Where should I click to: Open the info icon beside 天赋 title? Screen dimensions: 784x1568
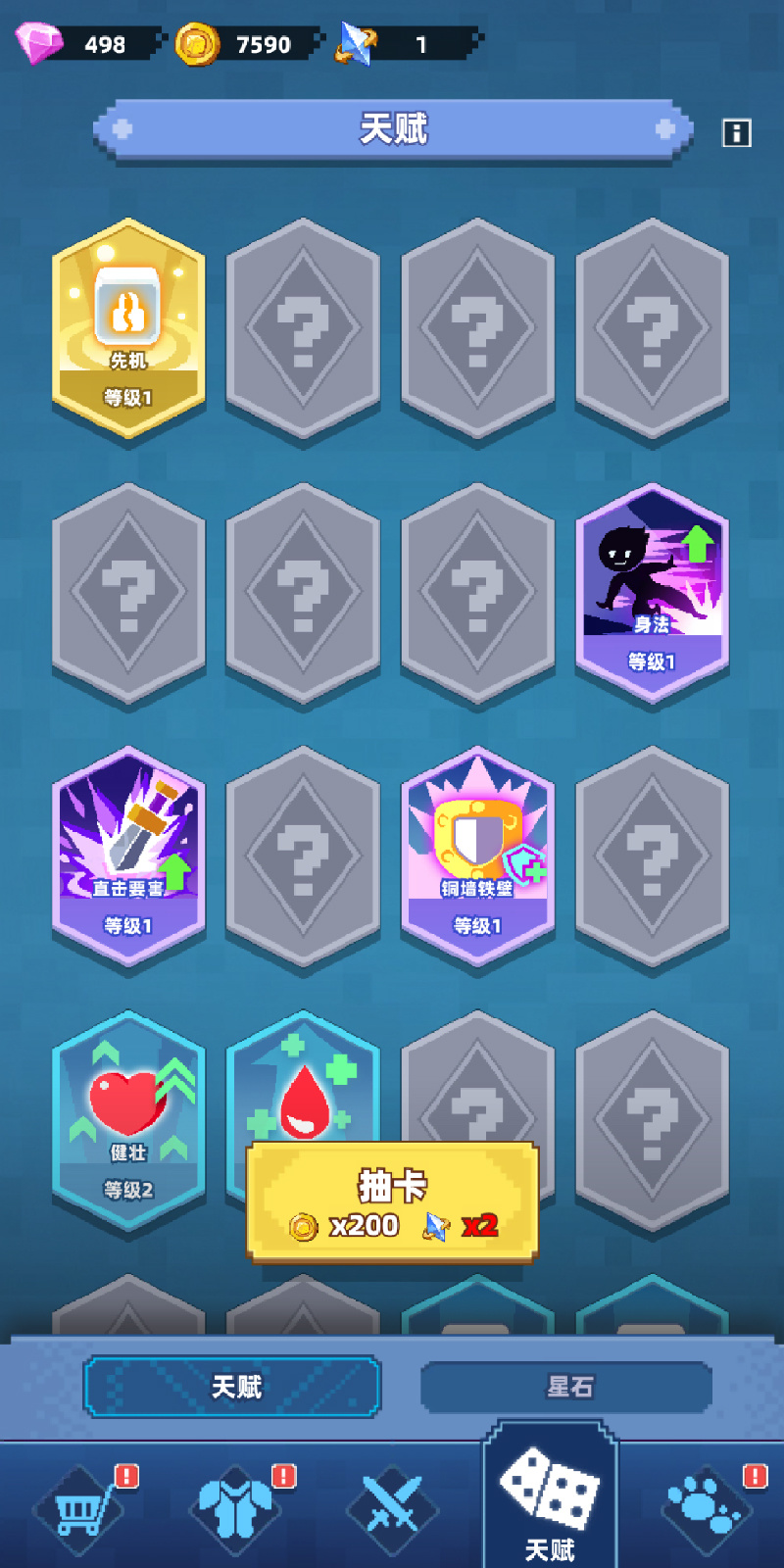click(736, 132)
